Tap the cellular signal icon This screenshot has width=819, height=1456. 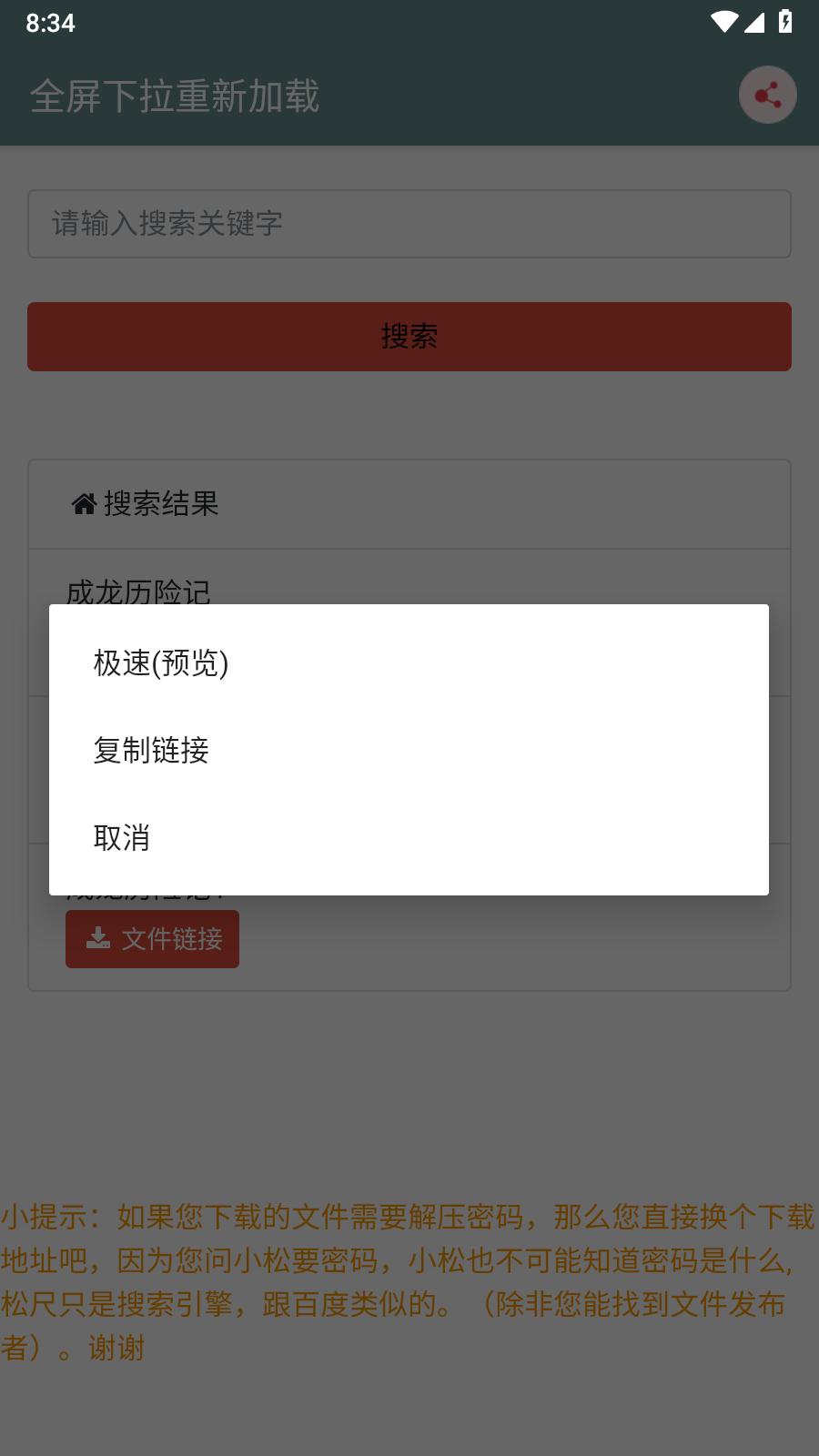pyautogui.click(x=754, y=23)
